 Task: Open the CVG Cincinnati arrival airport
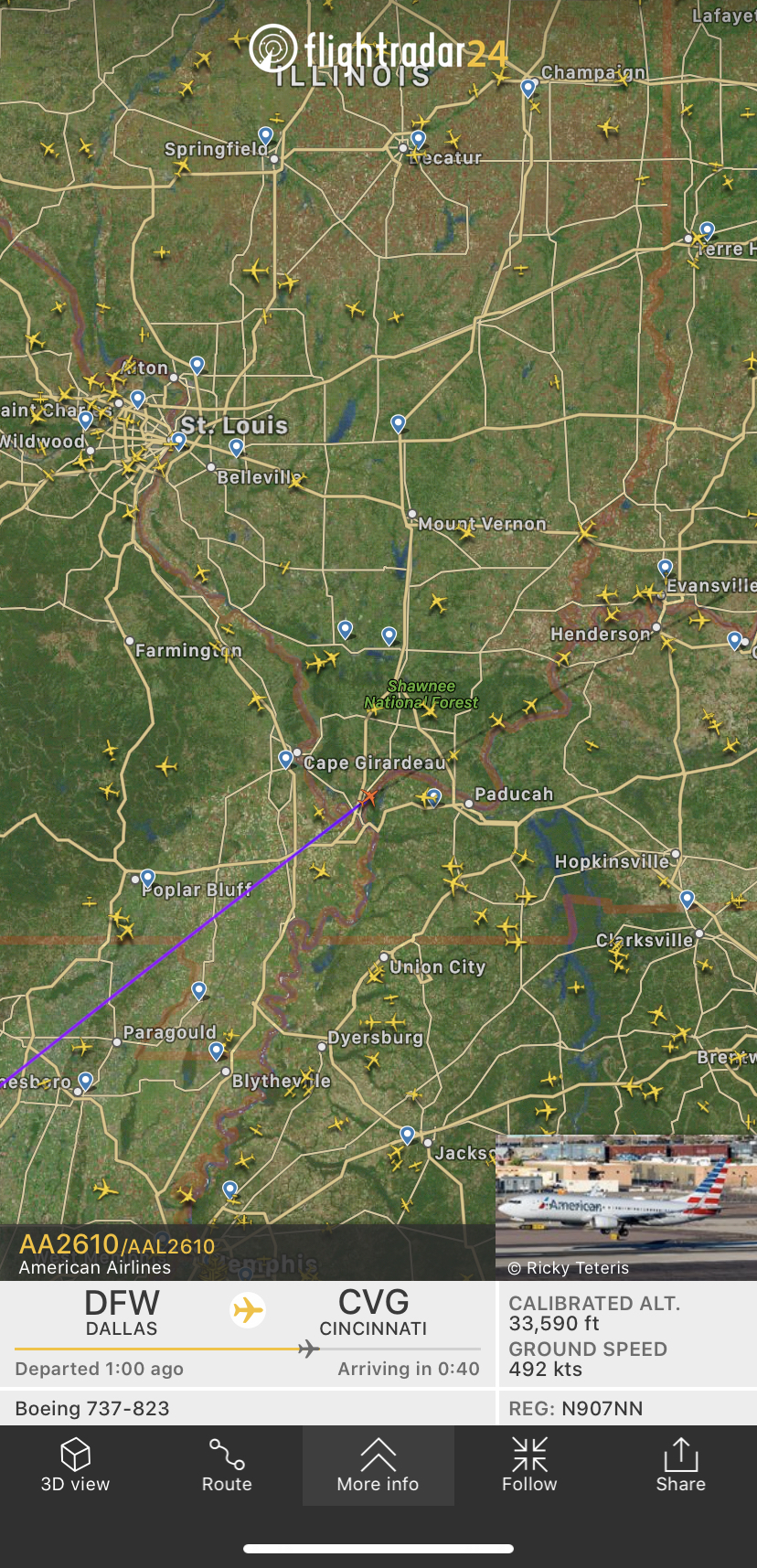[373, 1312]
